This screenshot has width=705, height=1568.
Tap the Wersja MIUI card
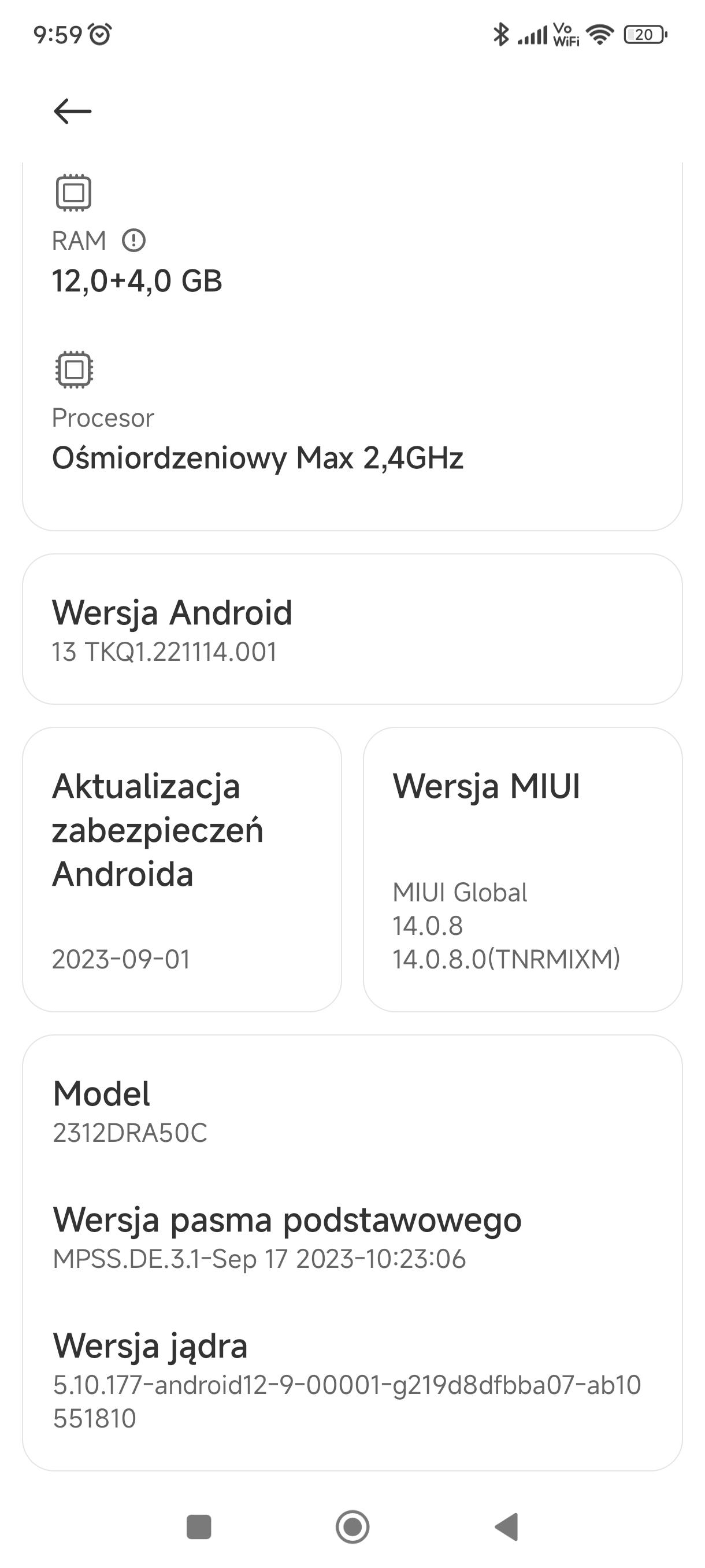pos(522,869)
